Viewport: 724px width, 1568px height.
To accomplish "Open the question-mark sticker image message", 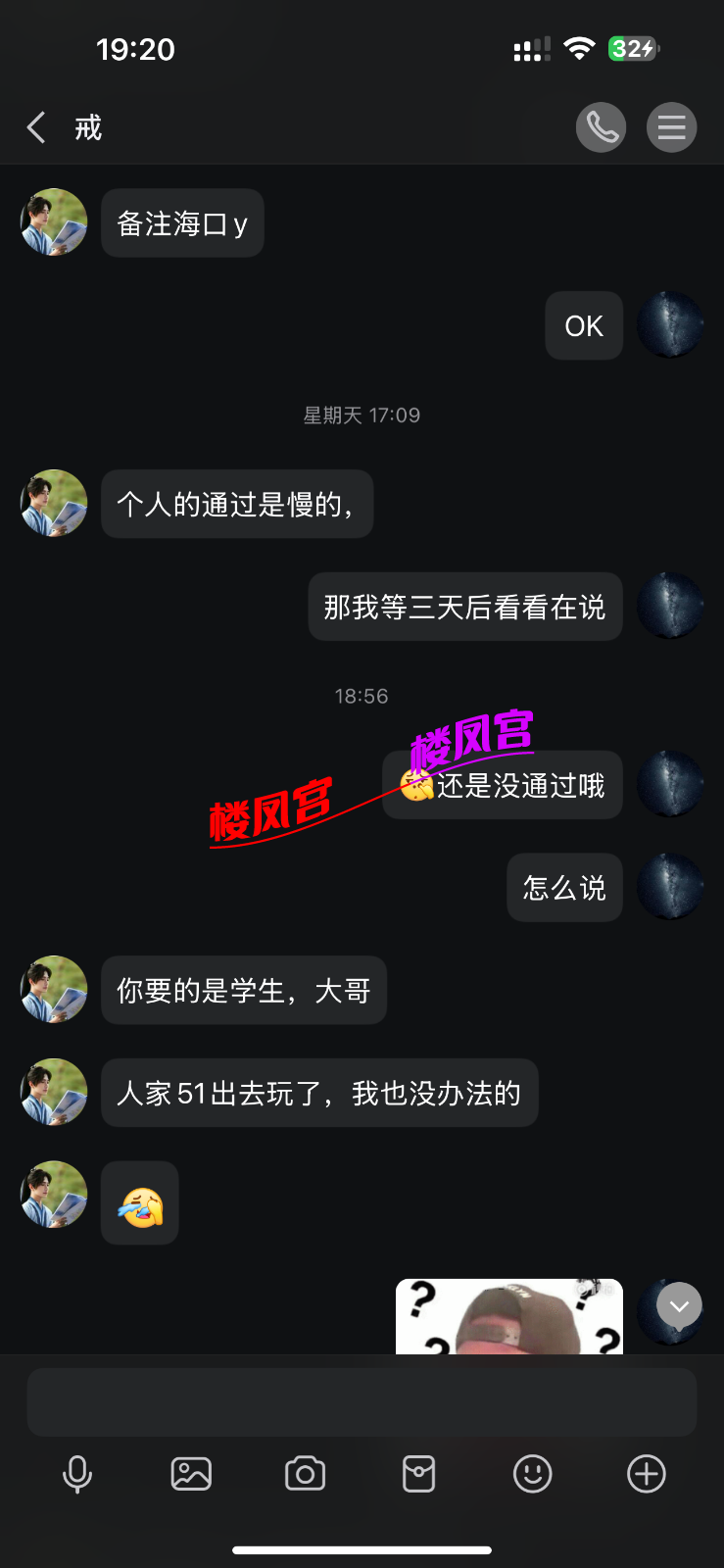I will (x=508, y=1317).
